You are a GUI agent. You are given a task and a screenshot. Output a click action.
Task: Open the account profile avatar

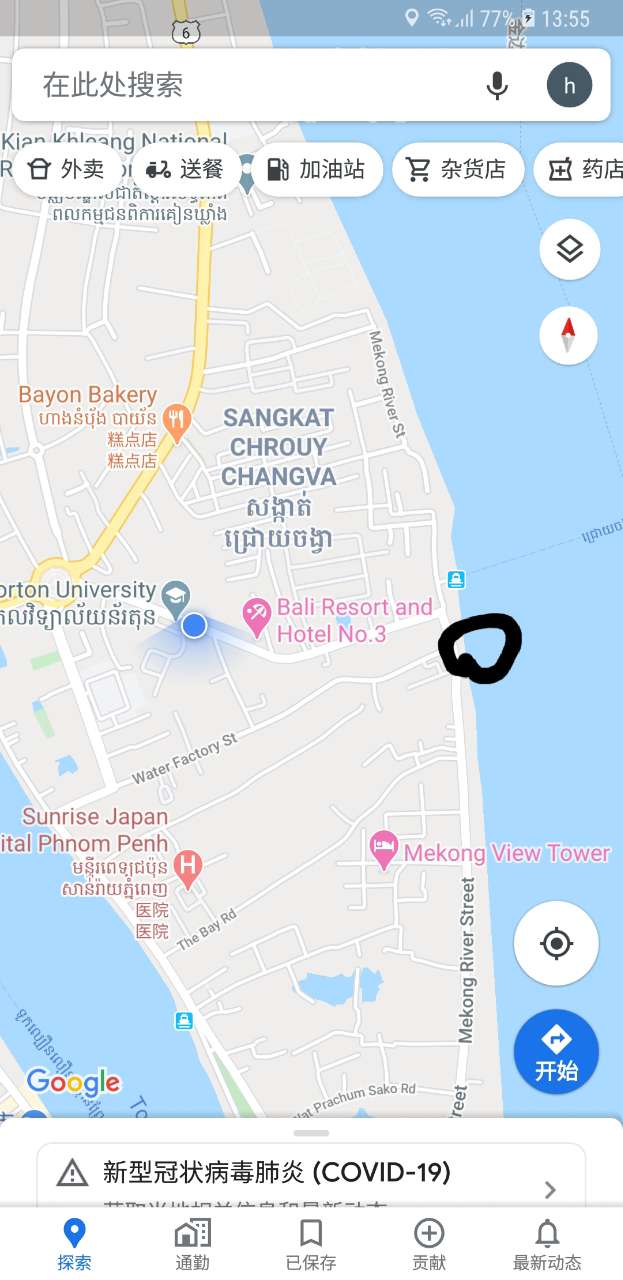[x=569, y=85]
